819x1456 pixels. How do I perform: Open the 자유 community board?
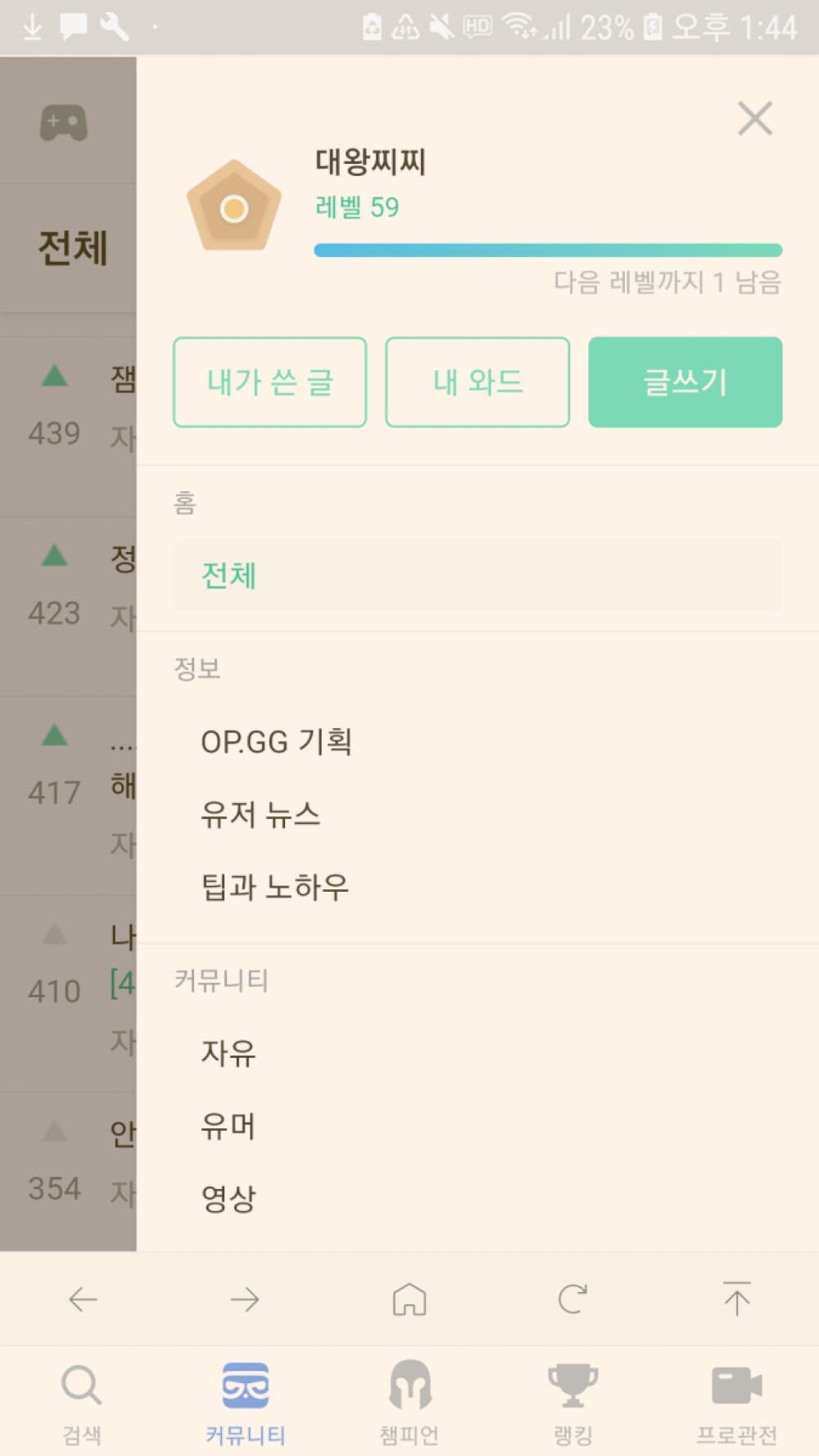pos(229,1053)
